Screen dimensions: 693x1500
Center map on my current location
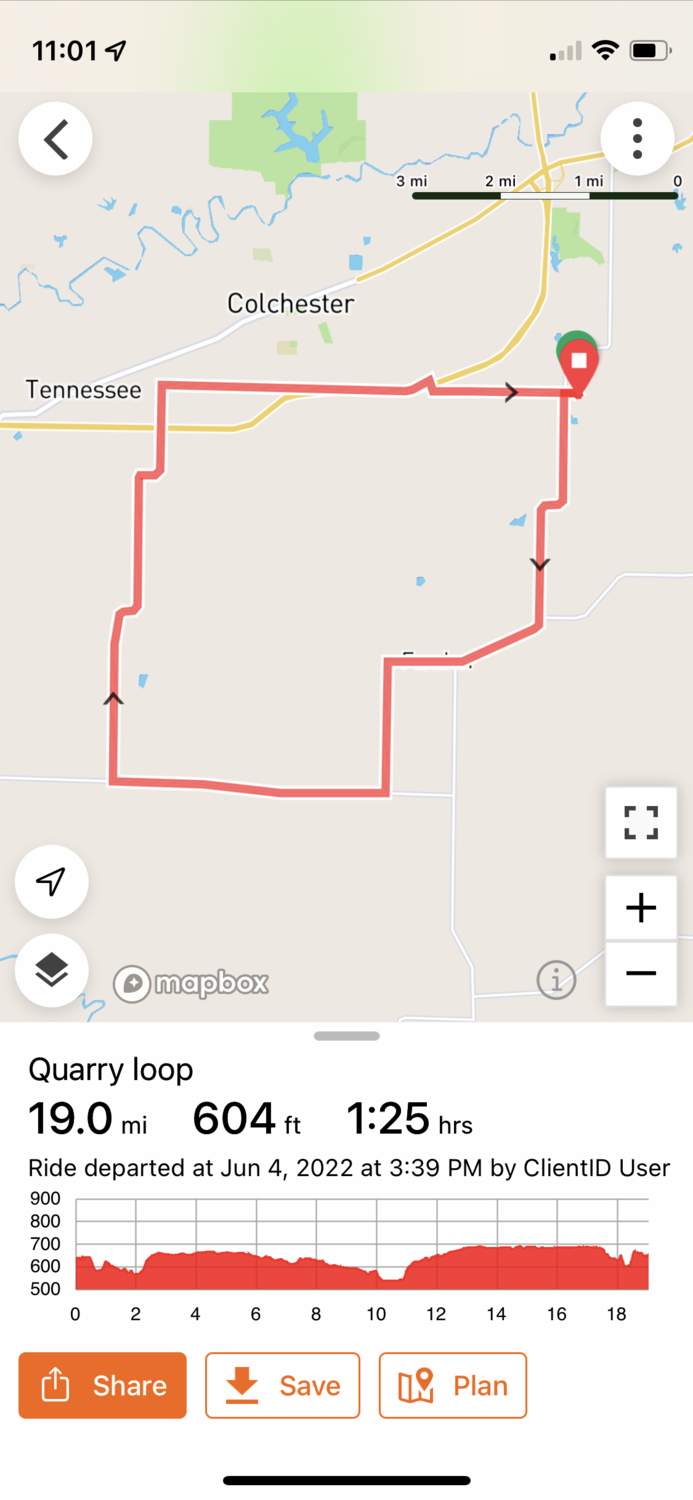click(x=52, y=881)
